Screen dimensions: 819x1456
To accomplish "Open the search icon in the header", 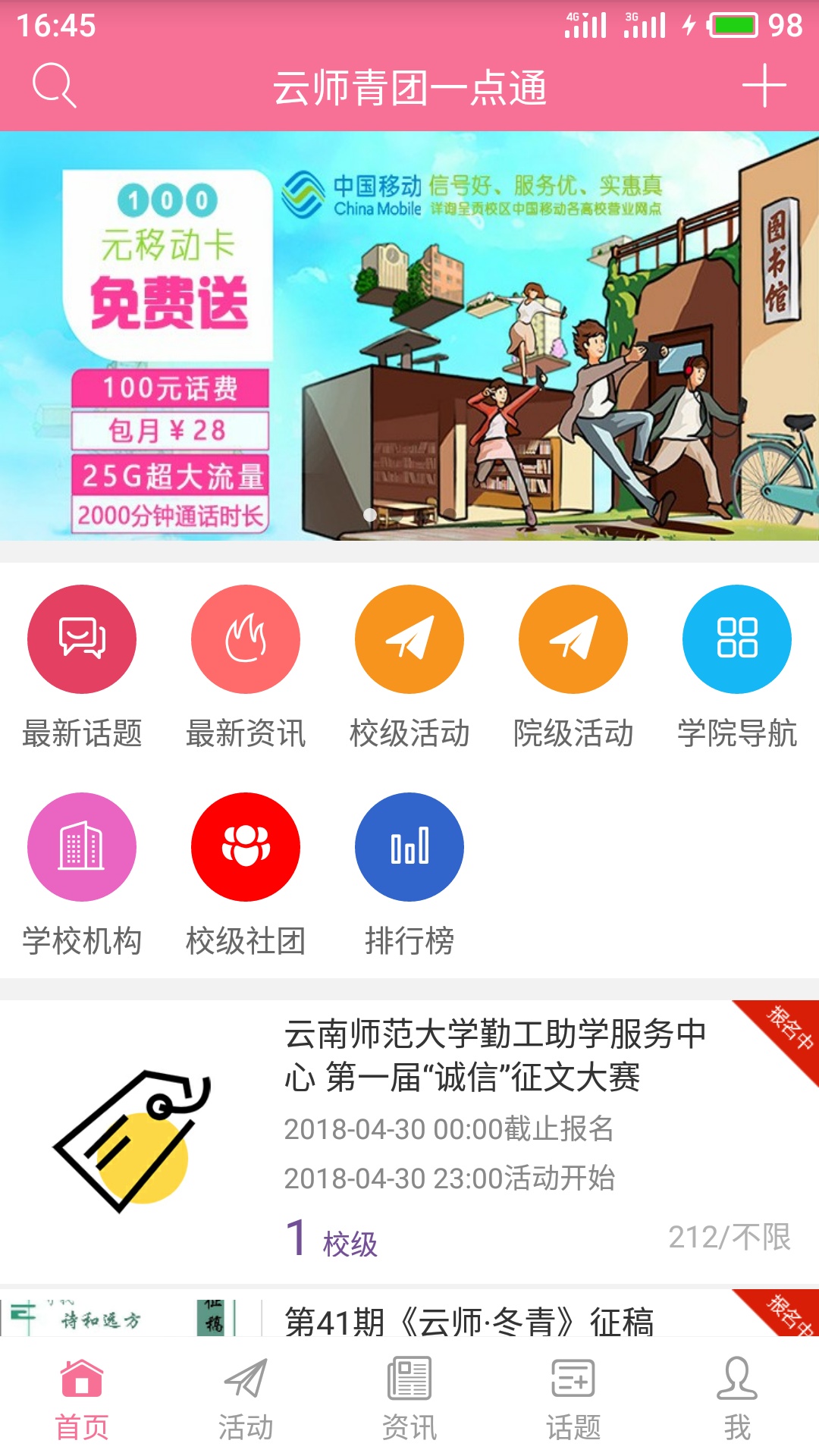I will tap(54, 86).
